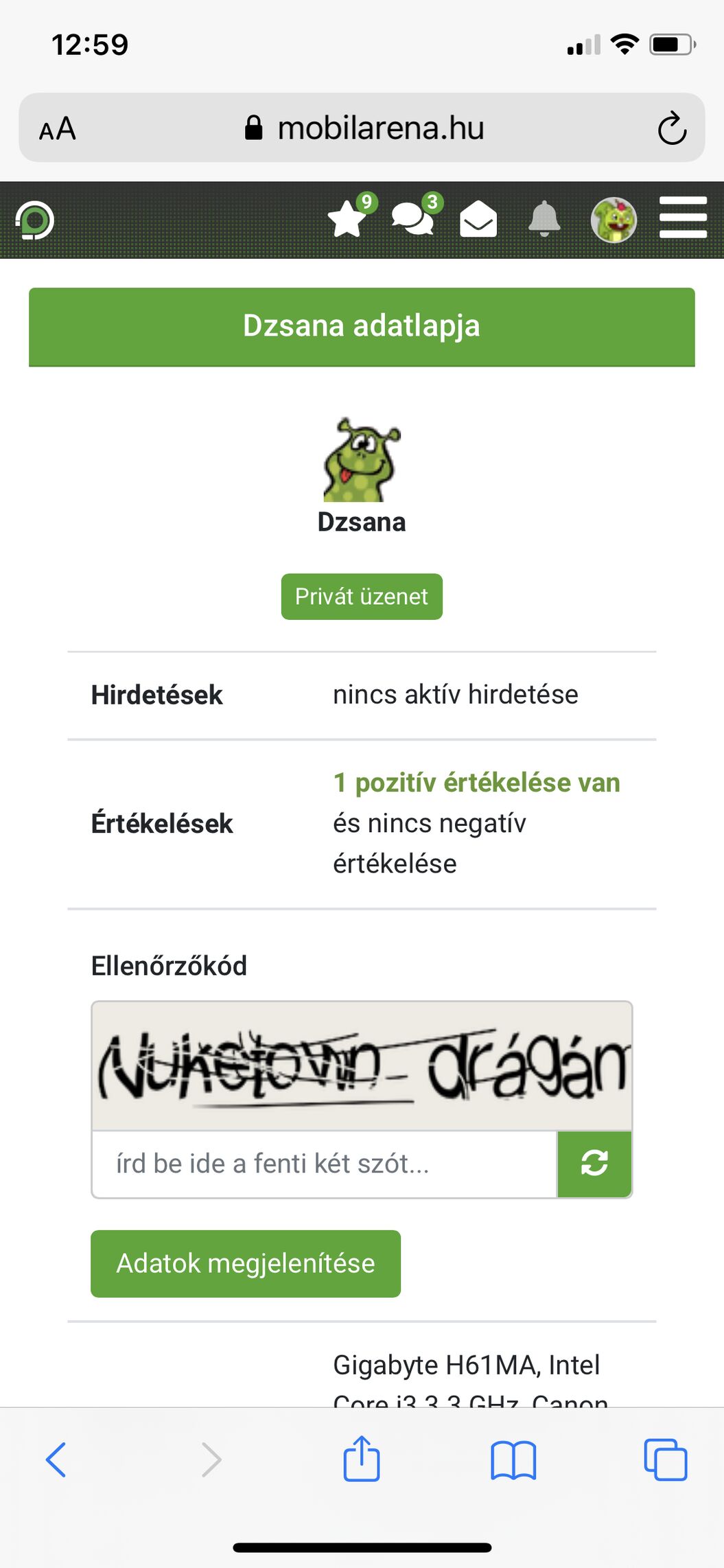This screenshot has height=1568, width=724.
Task: Open Safari reader text size options
Action: [x=58, y=128]
